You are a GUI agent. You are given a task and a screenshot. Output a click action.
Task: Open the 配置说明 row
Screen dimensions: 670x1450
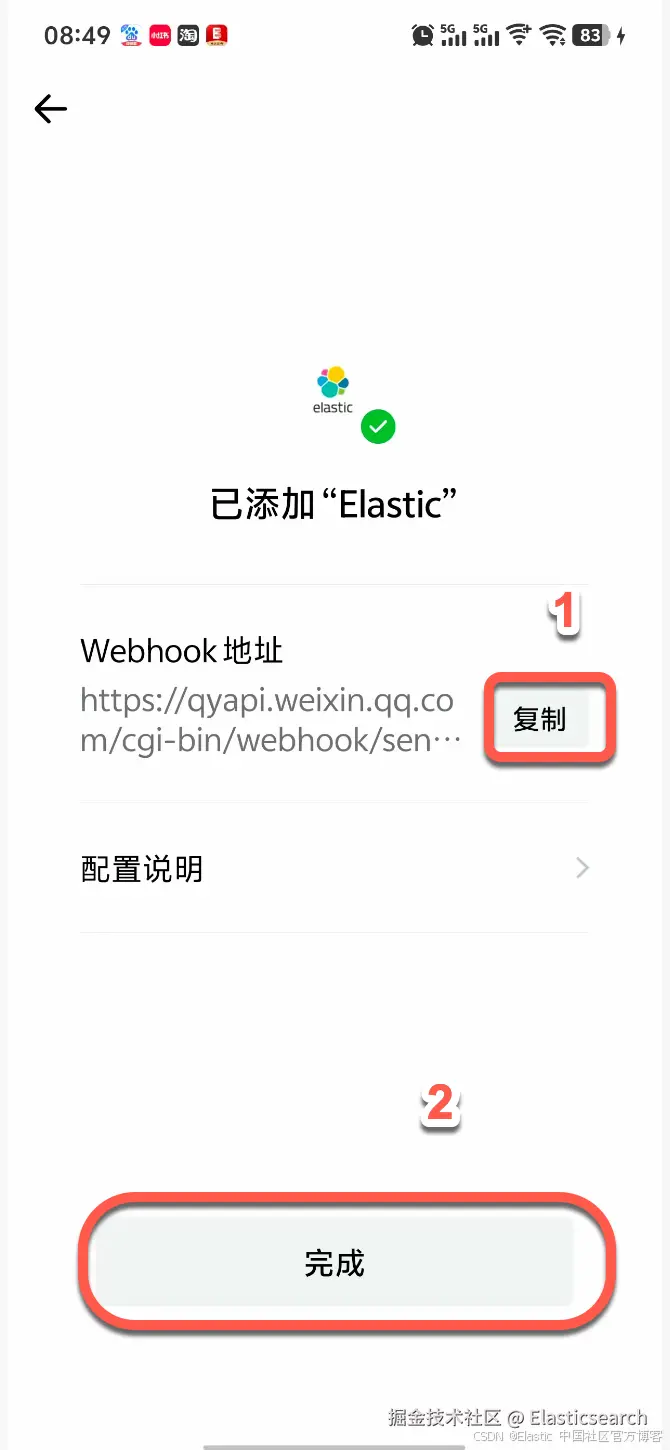334,868
